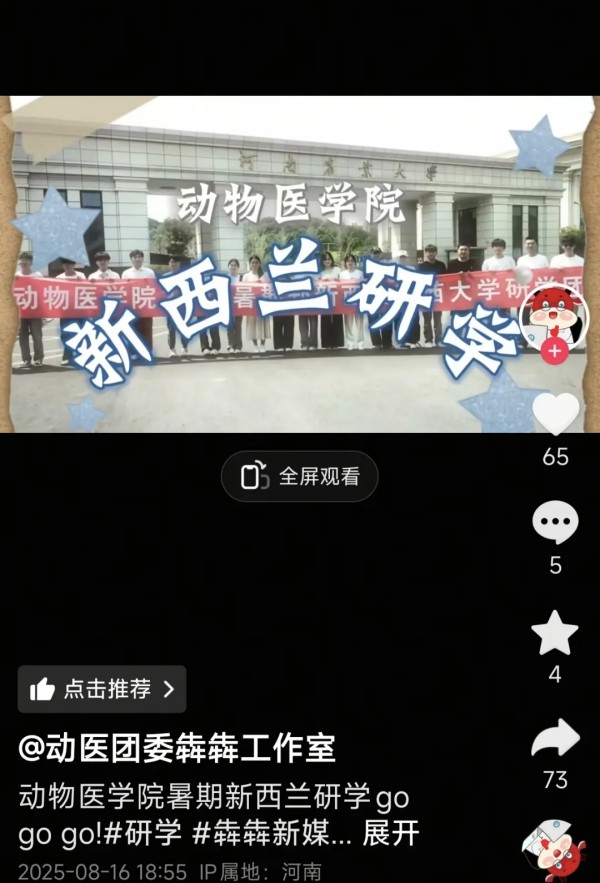Open @动医团委犇犇工作室 profile from username
This screenshot has height=883, width=600.
point(177,747)
